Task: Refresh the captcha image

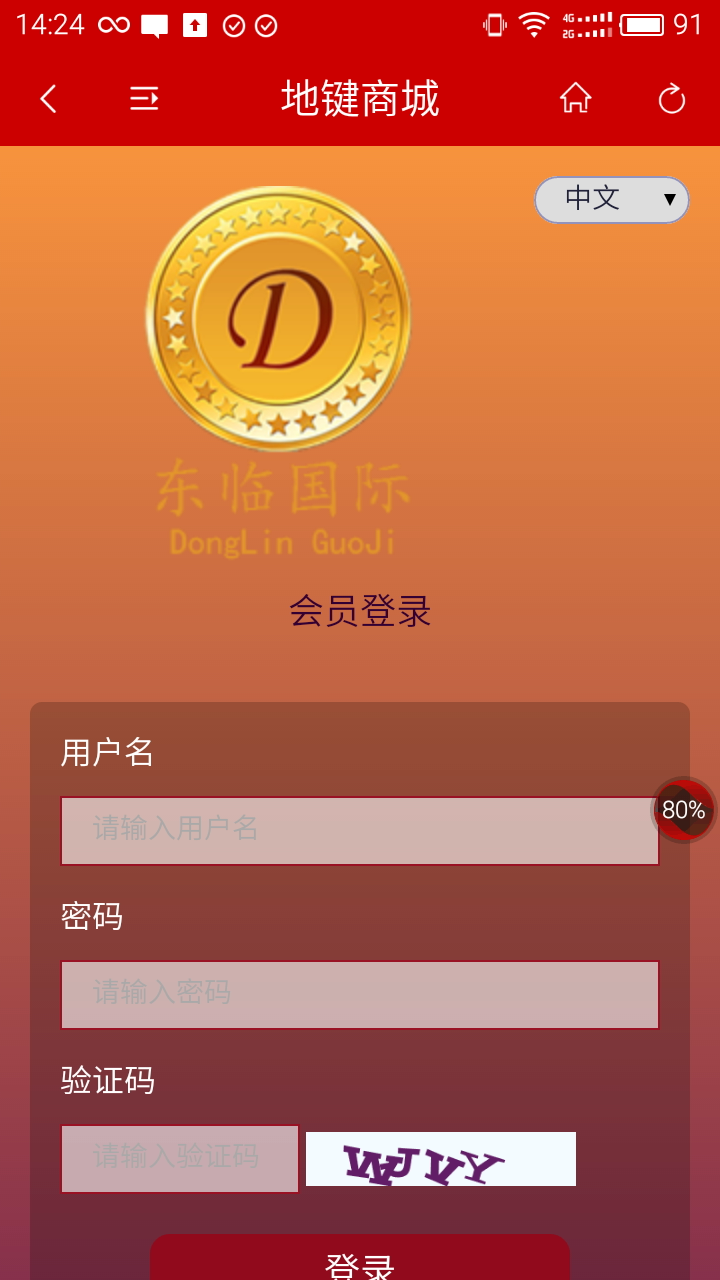Action: (441, 1159)
